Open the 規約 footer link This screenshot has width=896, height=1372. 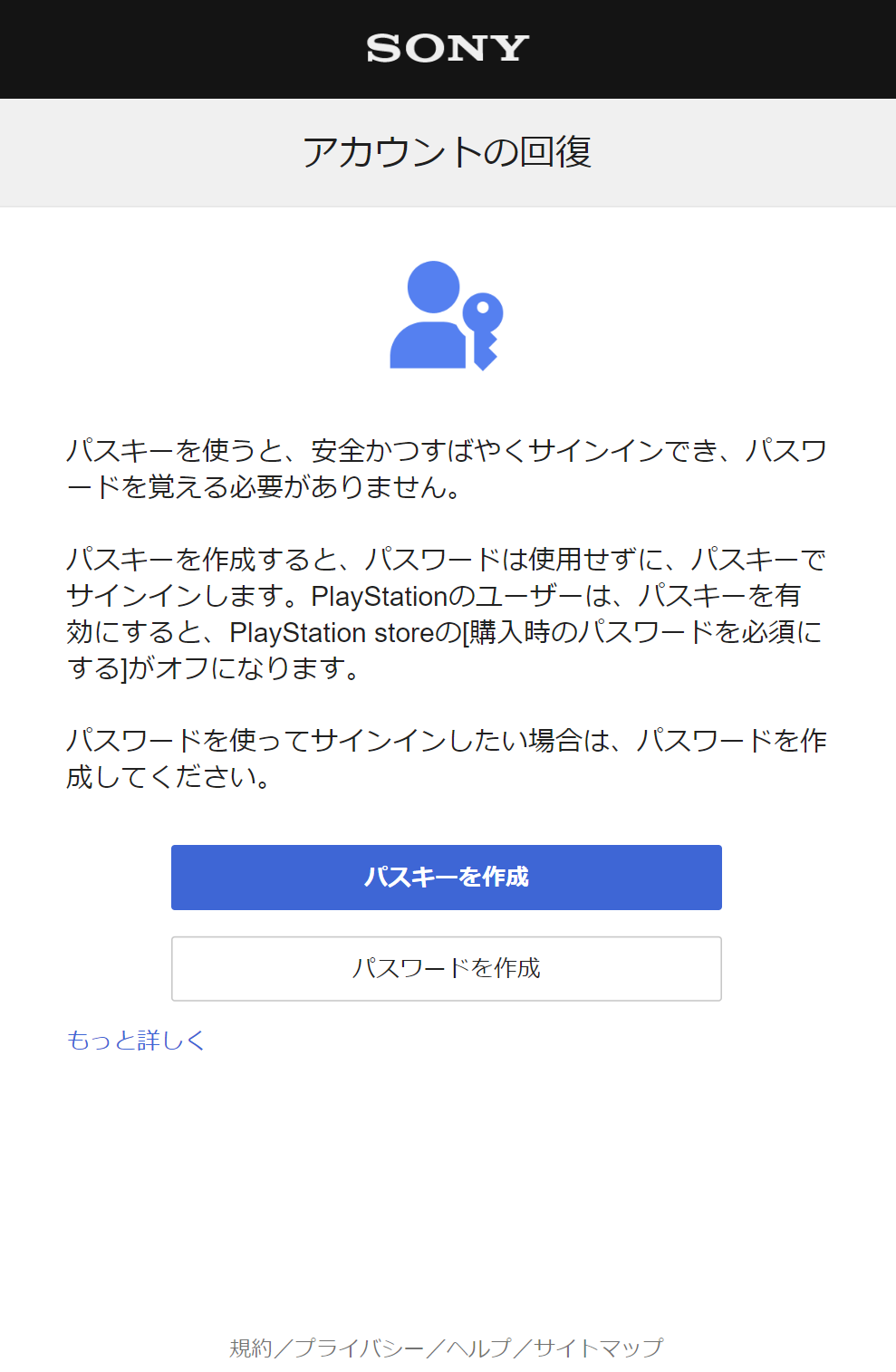click(250, 1348)
